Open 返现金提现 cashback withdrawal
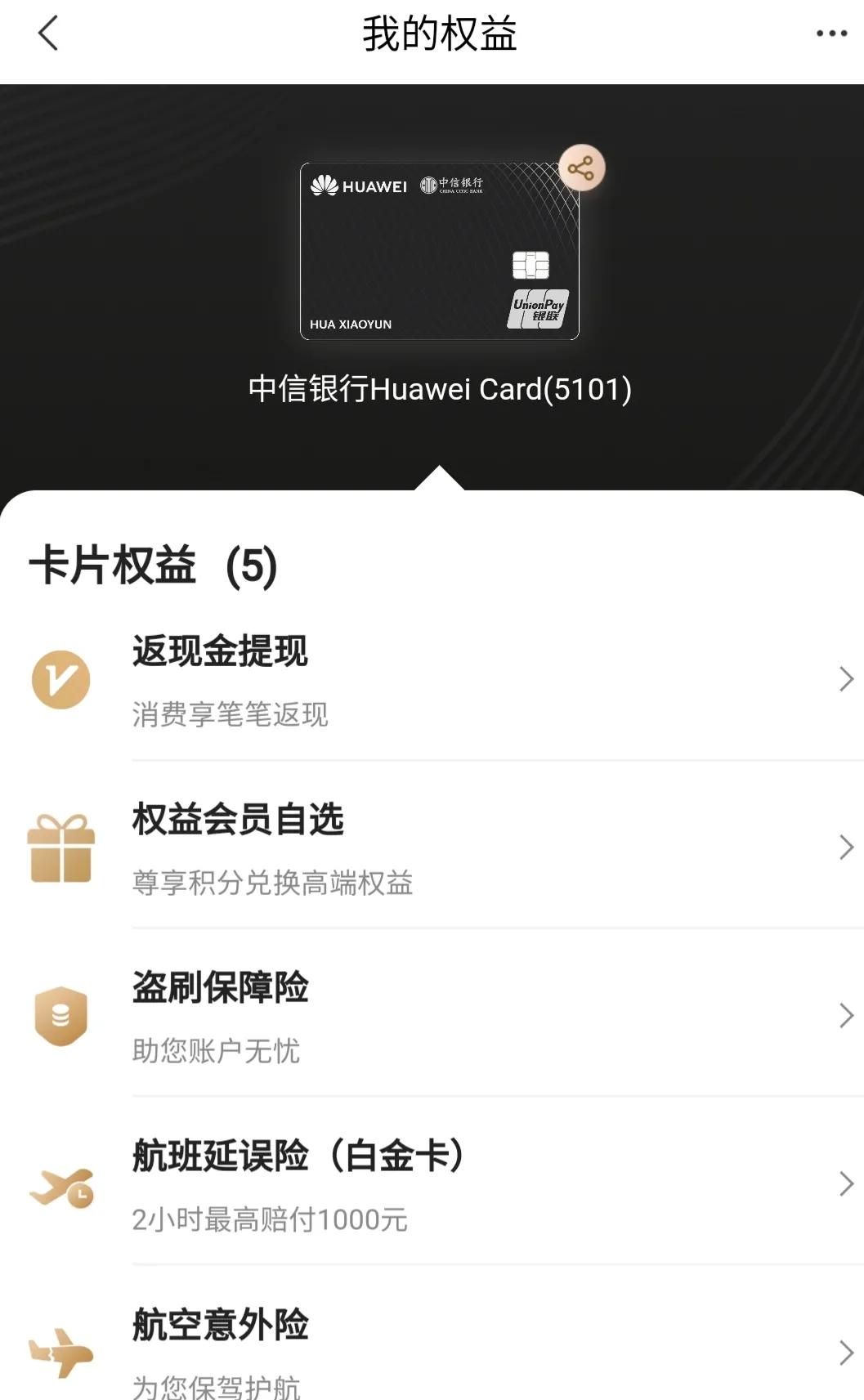 (x=221, y=654)
